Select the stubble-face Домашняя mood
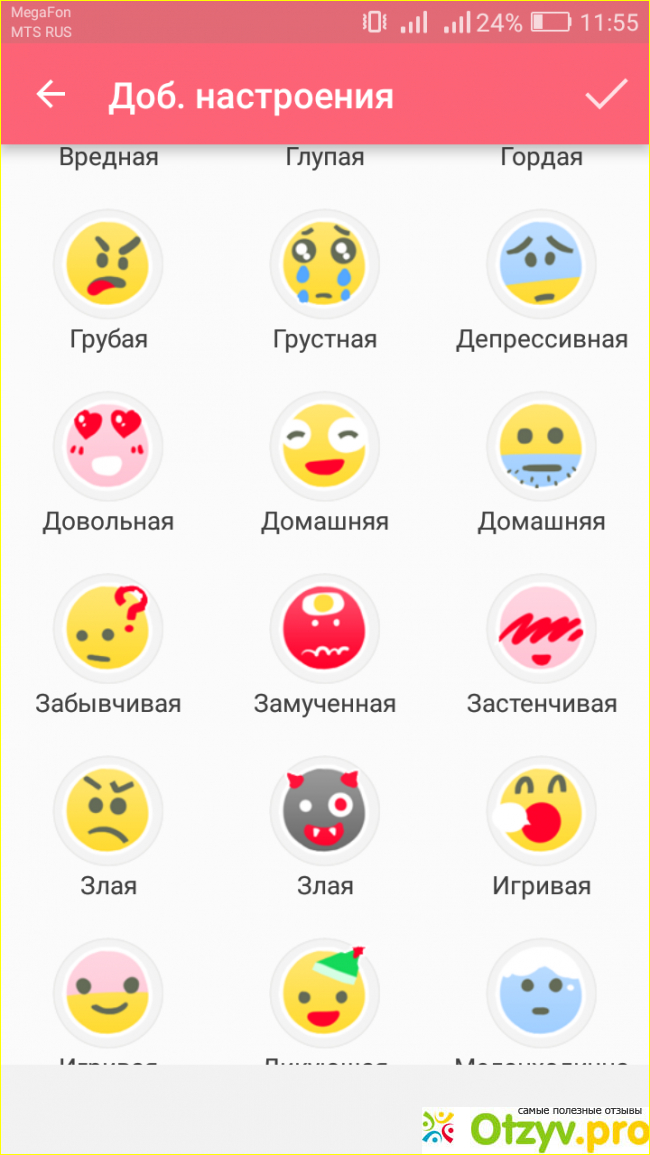 pos(541,446)
